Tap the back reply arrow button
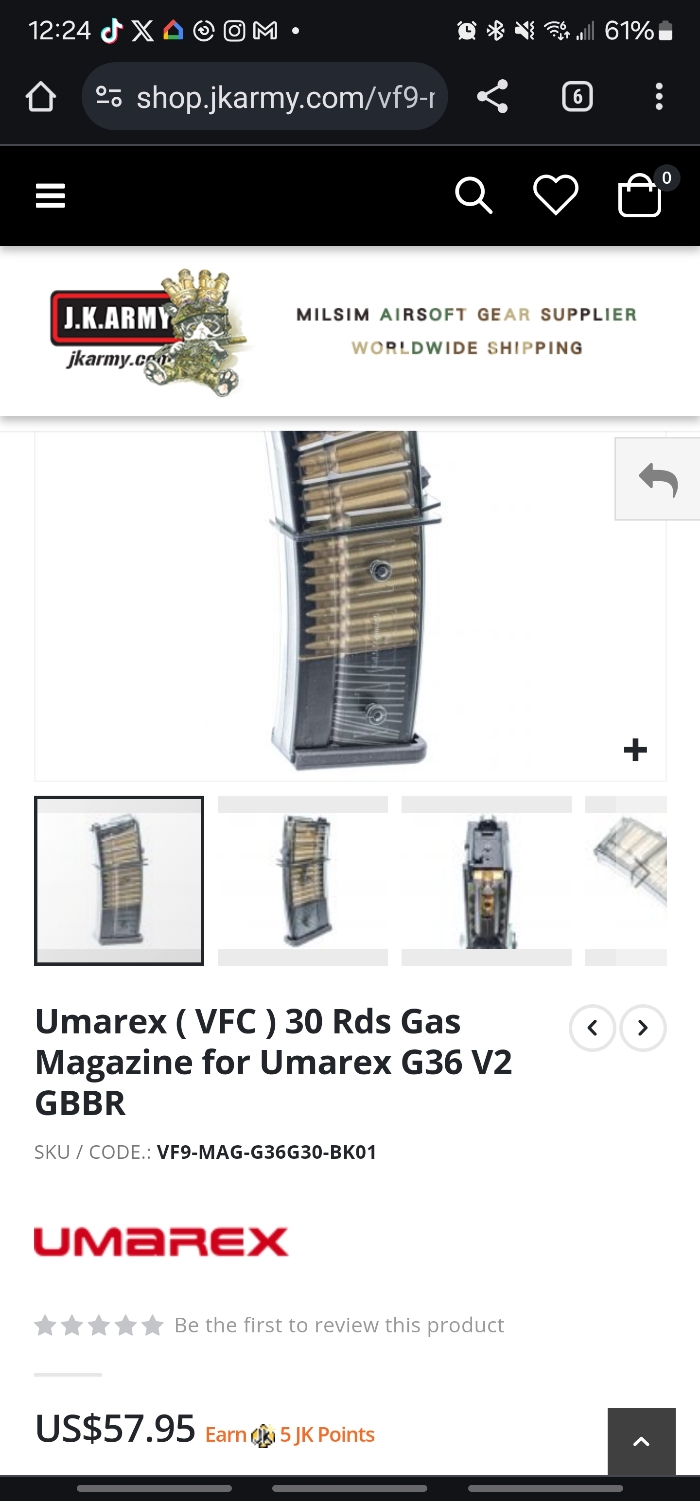 [657, 479]
